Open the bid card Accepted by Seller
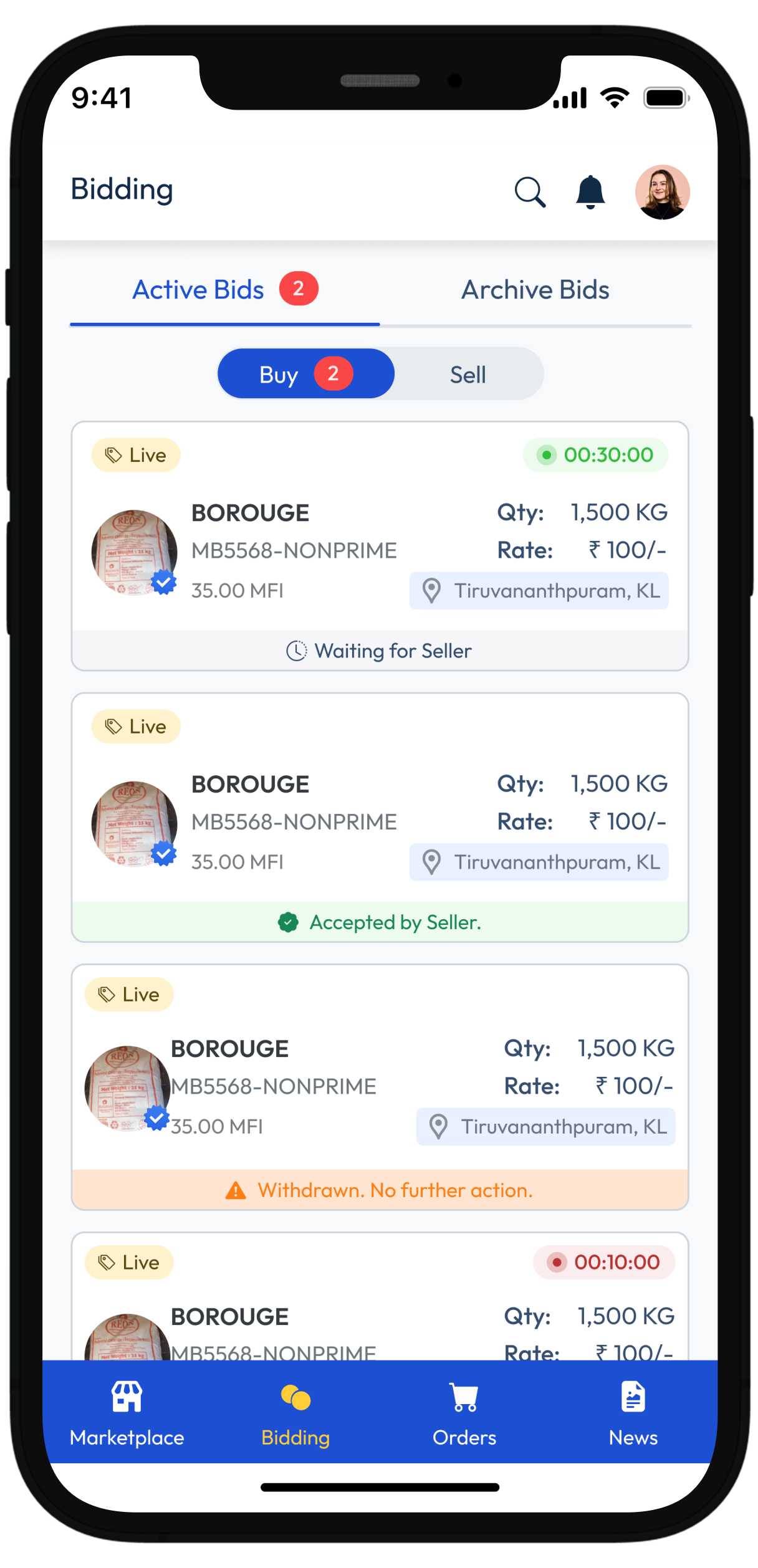The height and width of the screenshot is (1568, 758). [380, 820]
